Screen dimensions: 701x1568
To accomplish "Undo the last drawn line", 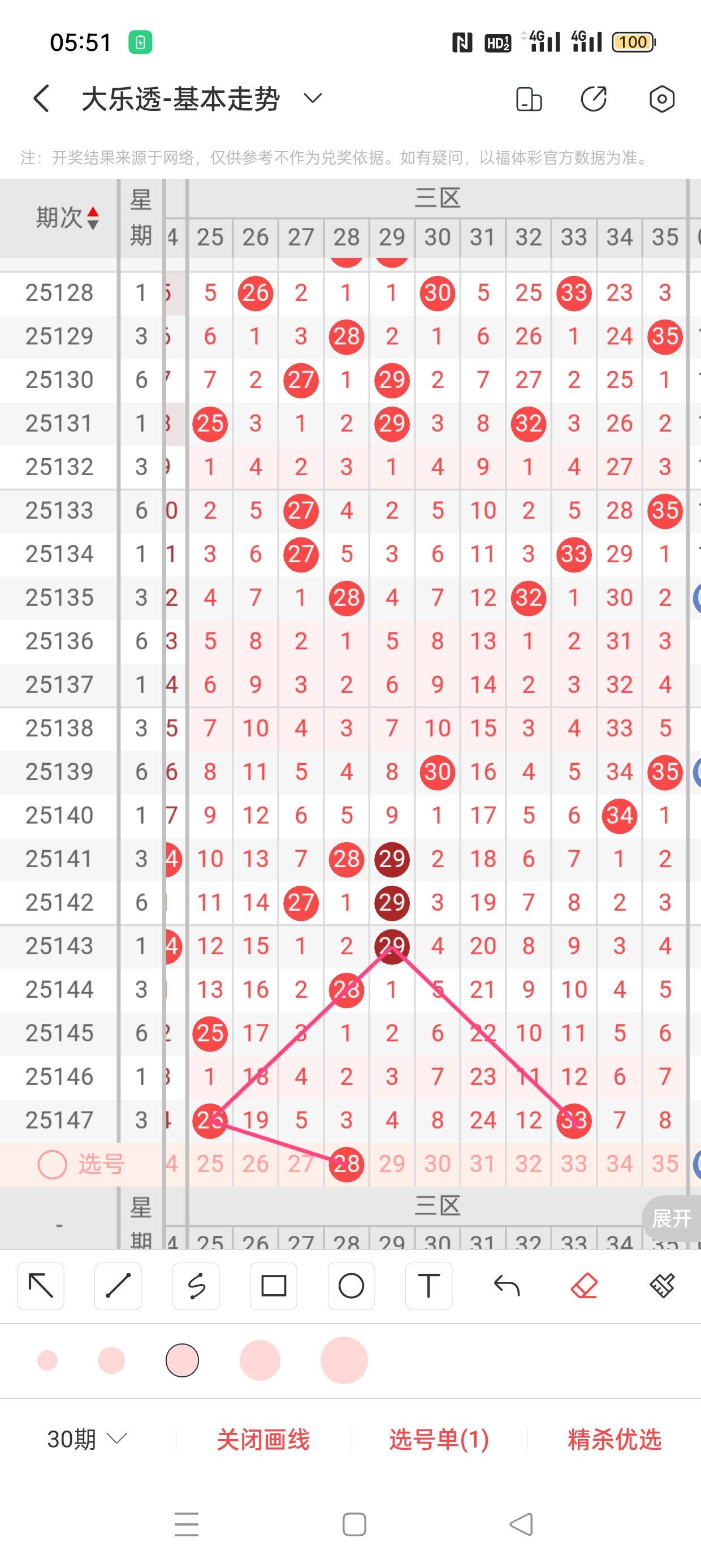I will point(507,1286).
